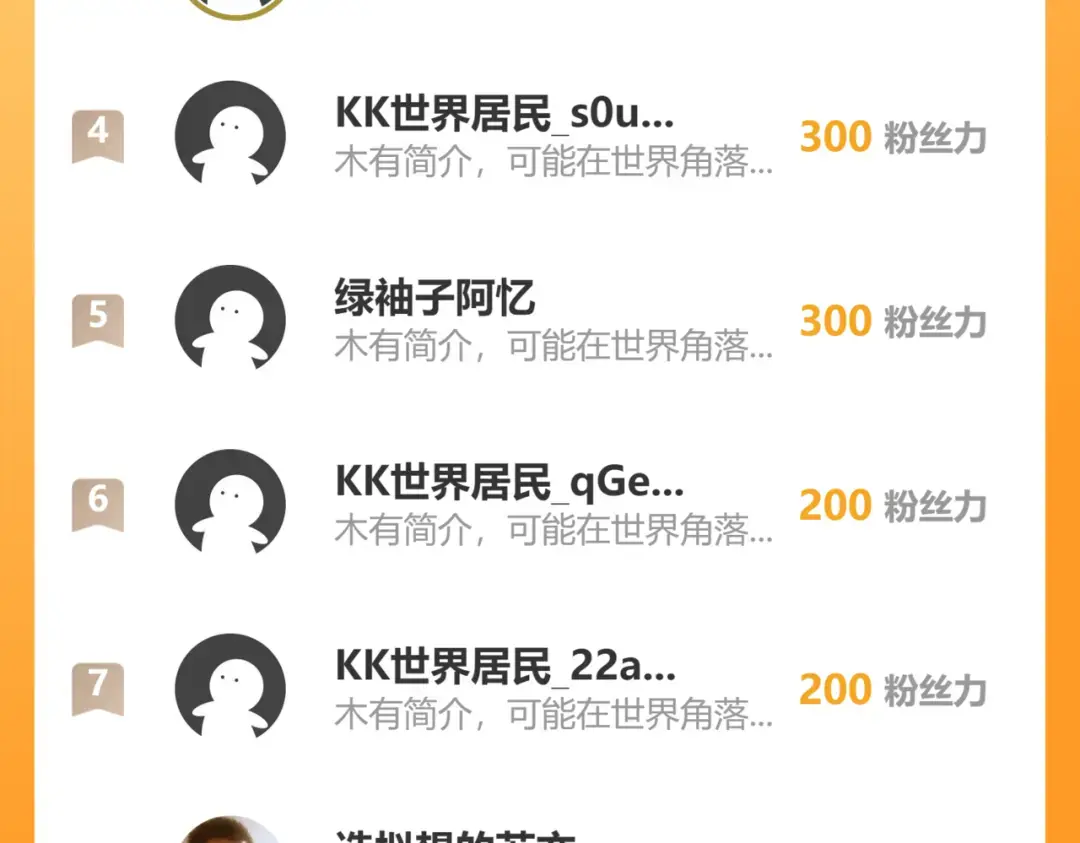View 绿袖子阿忆's profile row
This screenshot has height=843, width=1080.
[435, 300]
